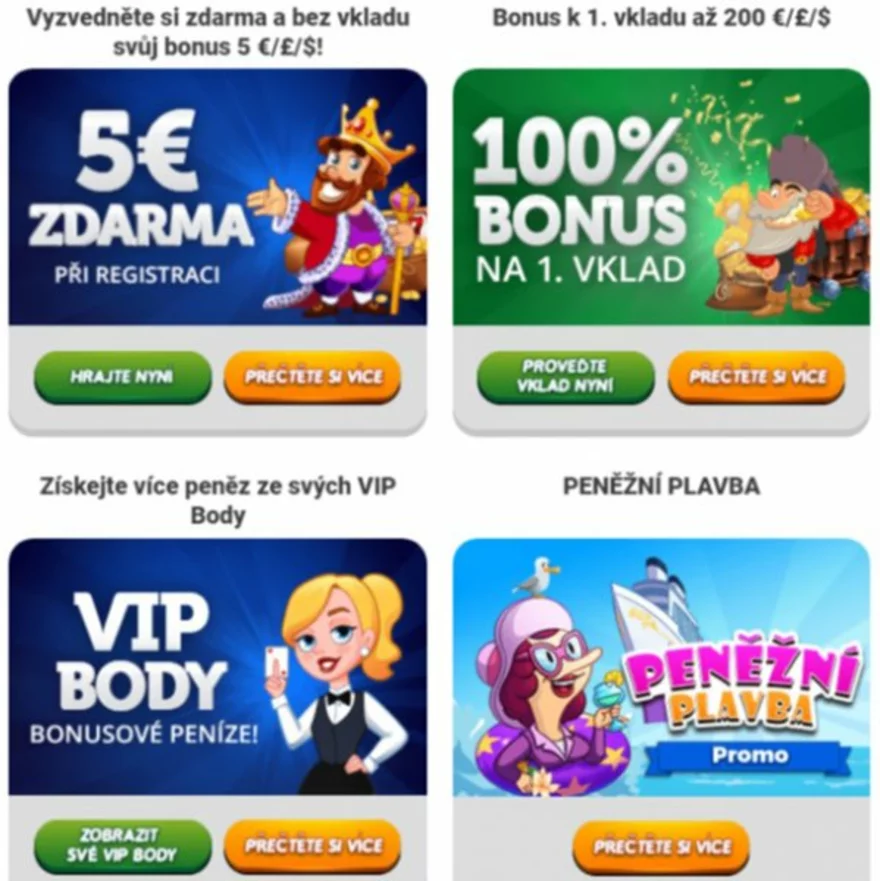
Task: Read more about Peněžní plavba promo
Action: 661,846
